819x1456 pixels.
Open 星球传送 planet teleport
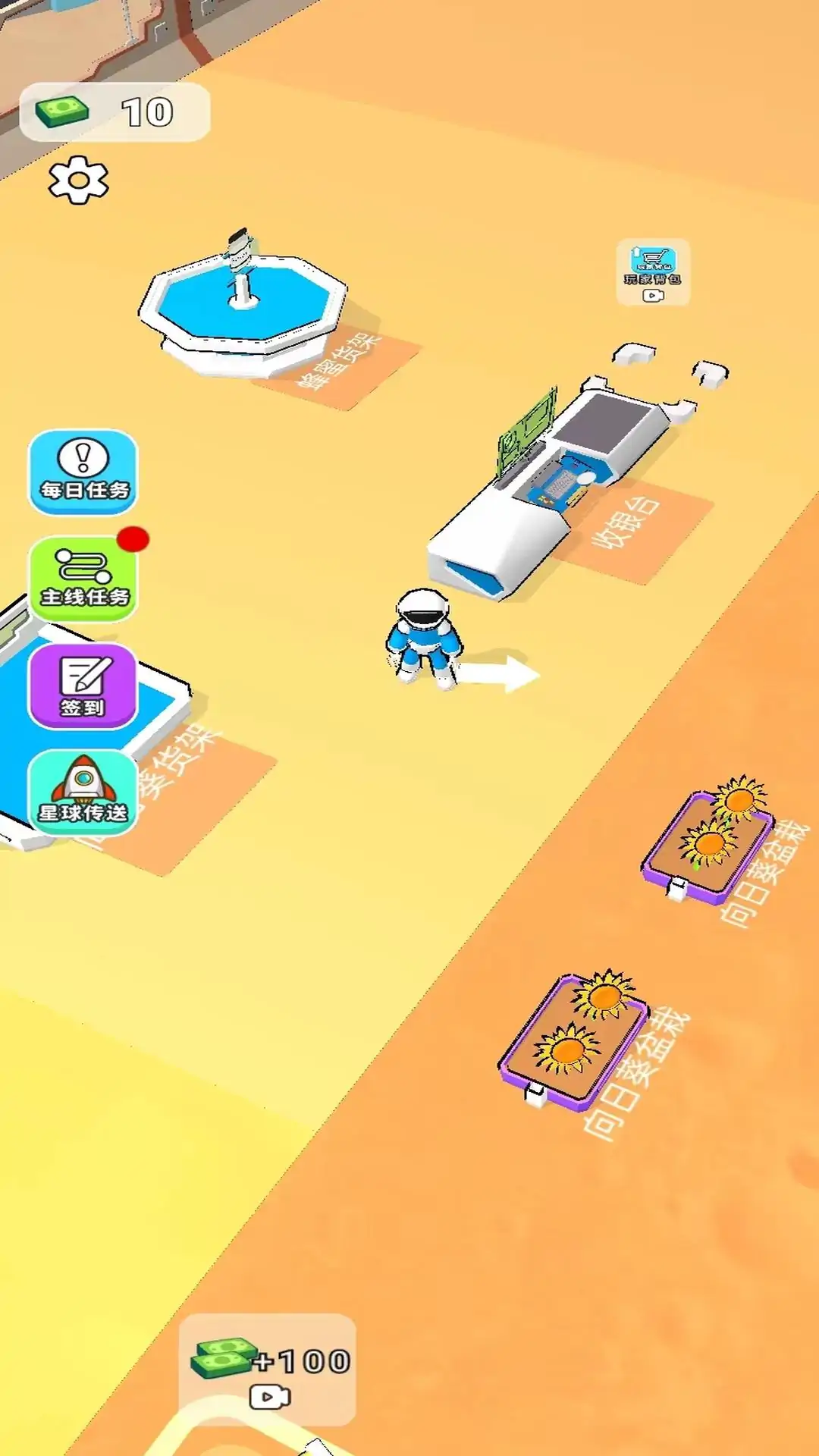tap(83, 793)
